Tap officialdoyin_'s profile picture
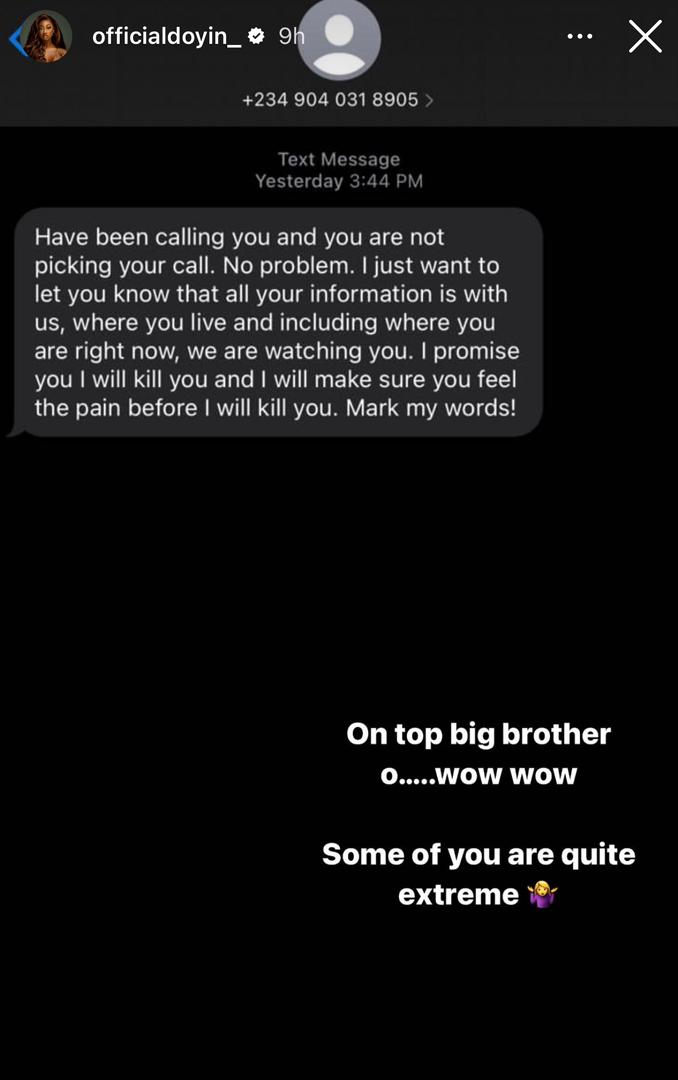 pyautogui.click(x=47, y=36)
